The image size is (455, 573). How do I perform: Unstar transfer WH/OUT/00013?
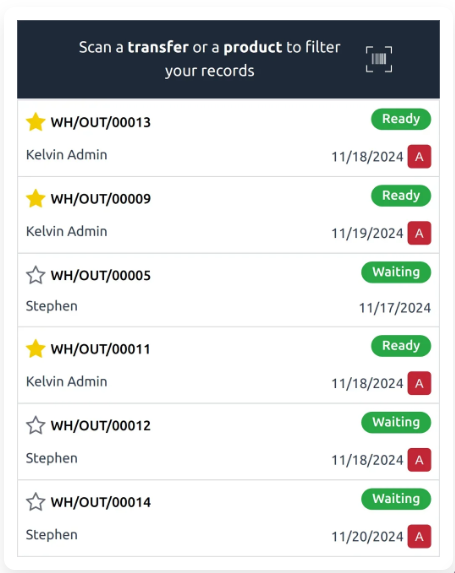click(x=35, y=122)
